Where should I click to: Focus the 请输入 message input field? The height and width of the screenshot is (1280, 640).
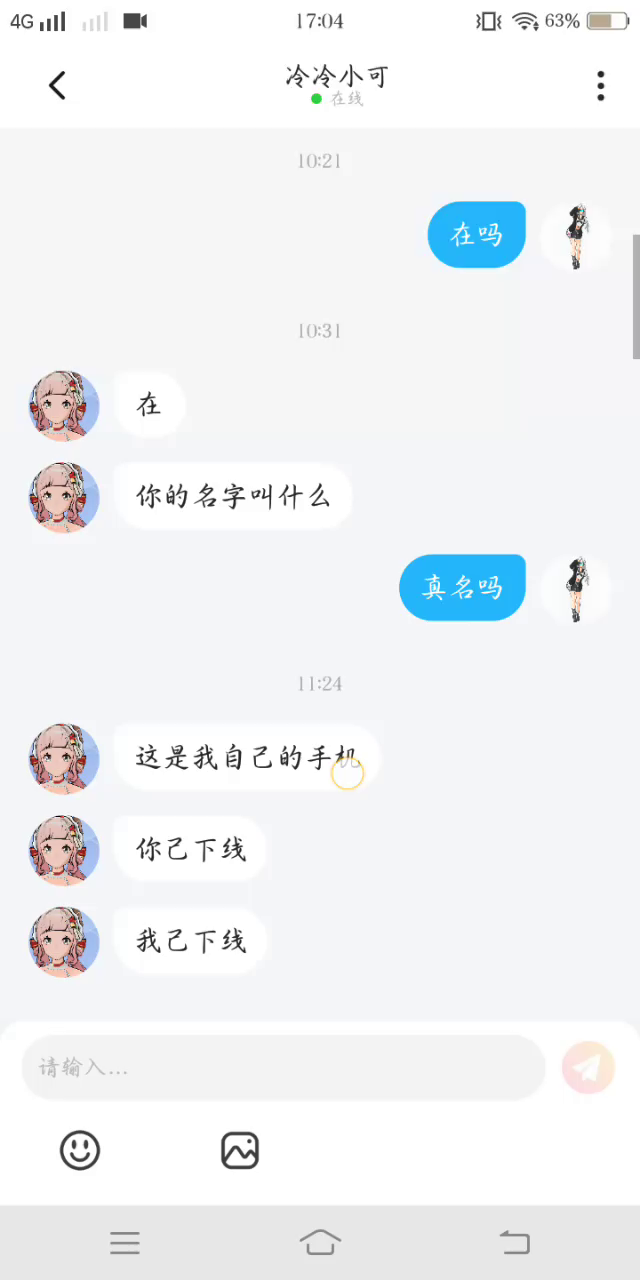click(x=283, y=1067)
